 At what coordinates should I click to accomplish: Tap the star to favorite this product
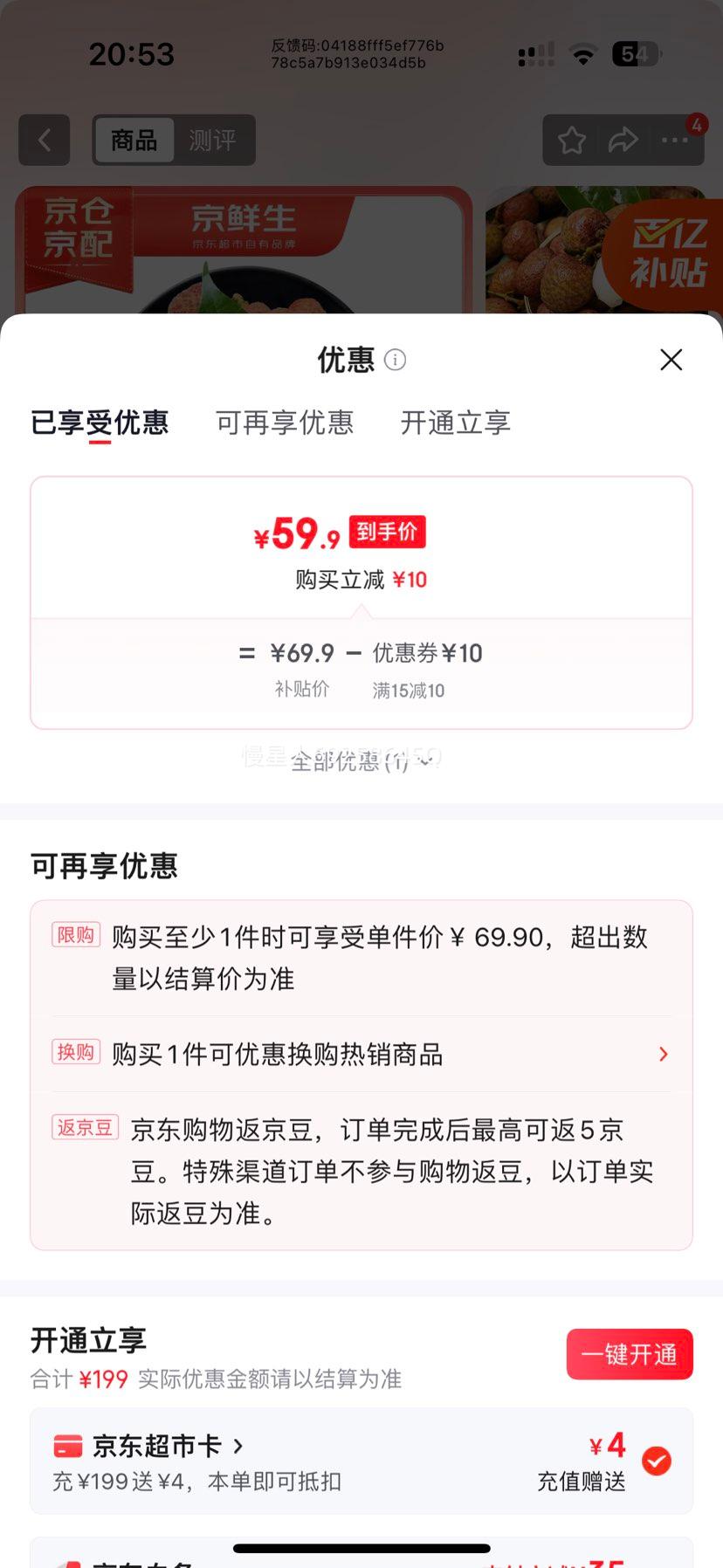tap(571, 139)
